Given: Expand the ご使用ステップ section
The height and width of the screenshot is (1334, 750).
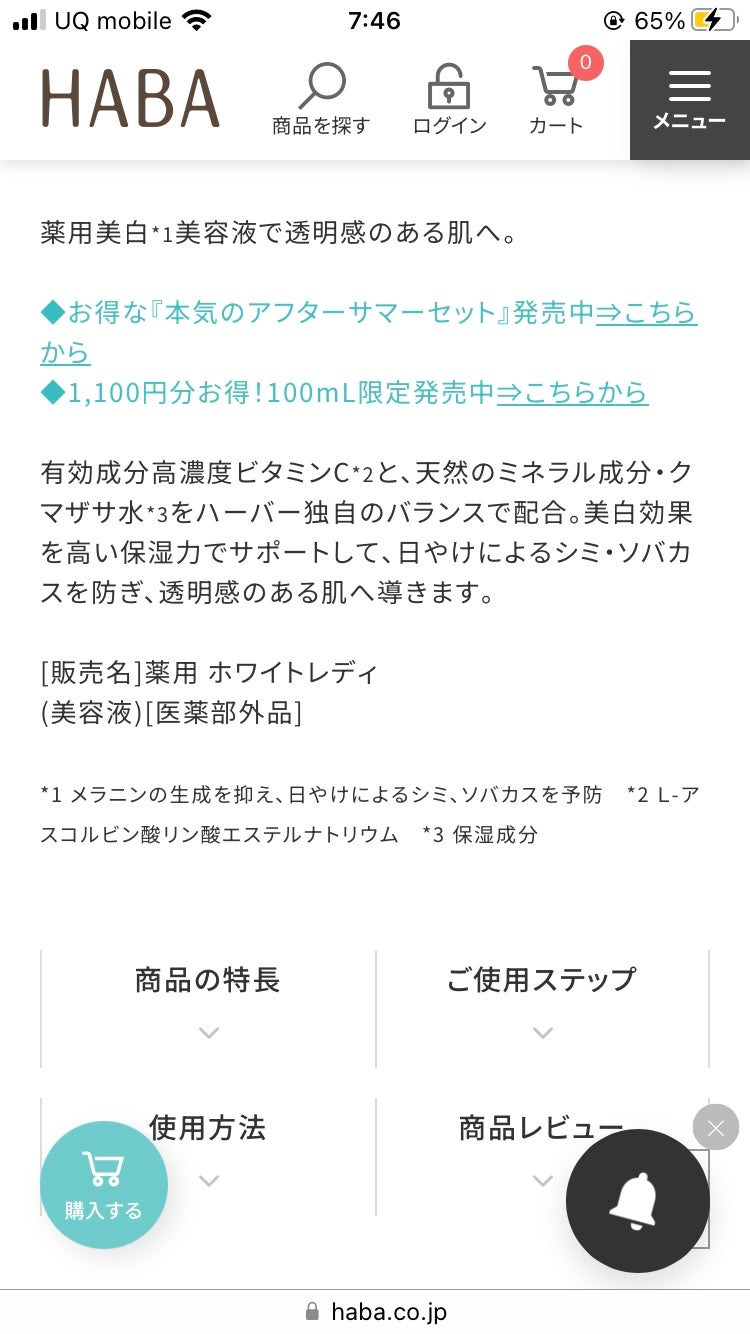Looking at the screenshot, I should tap(542, 1008).
